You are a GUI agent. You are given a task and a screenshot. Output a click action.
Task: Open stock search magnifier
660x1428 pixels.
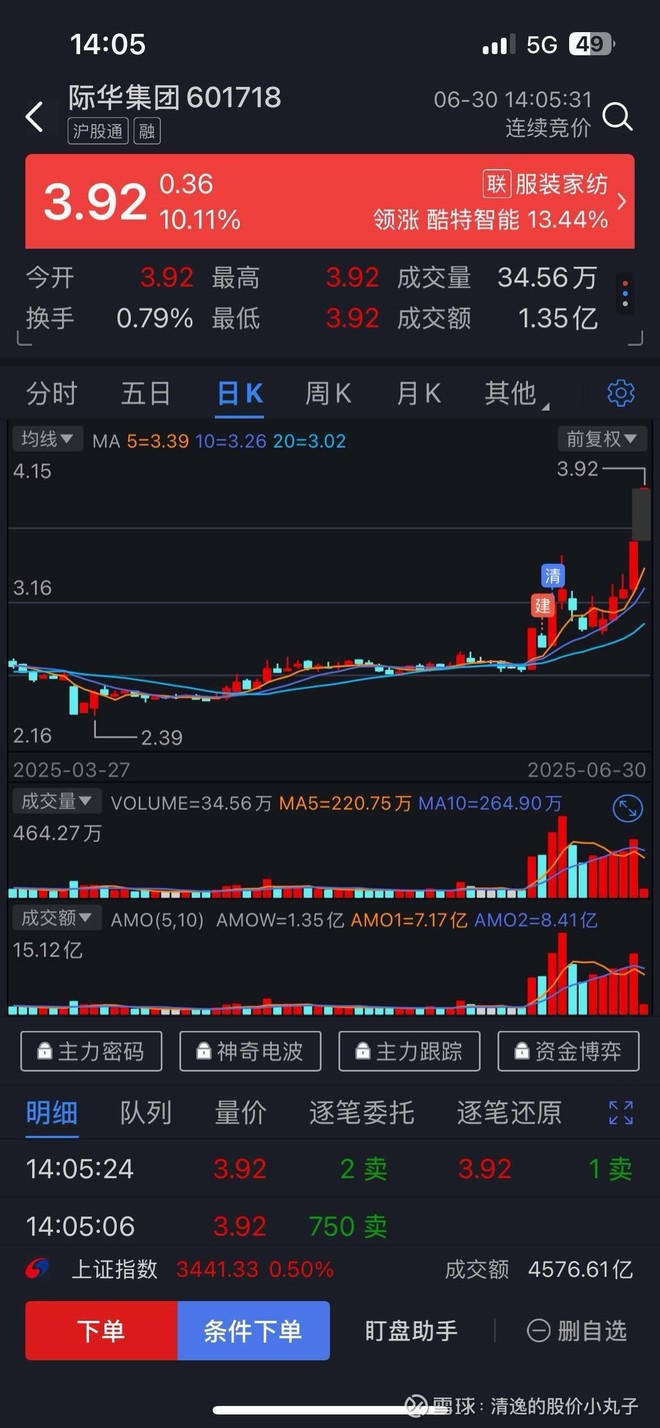pyautogui.click(x=618, y=117)
